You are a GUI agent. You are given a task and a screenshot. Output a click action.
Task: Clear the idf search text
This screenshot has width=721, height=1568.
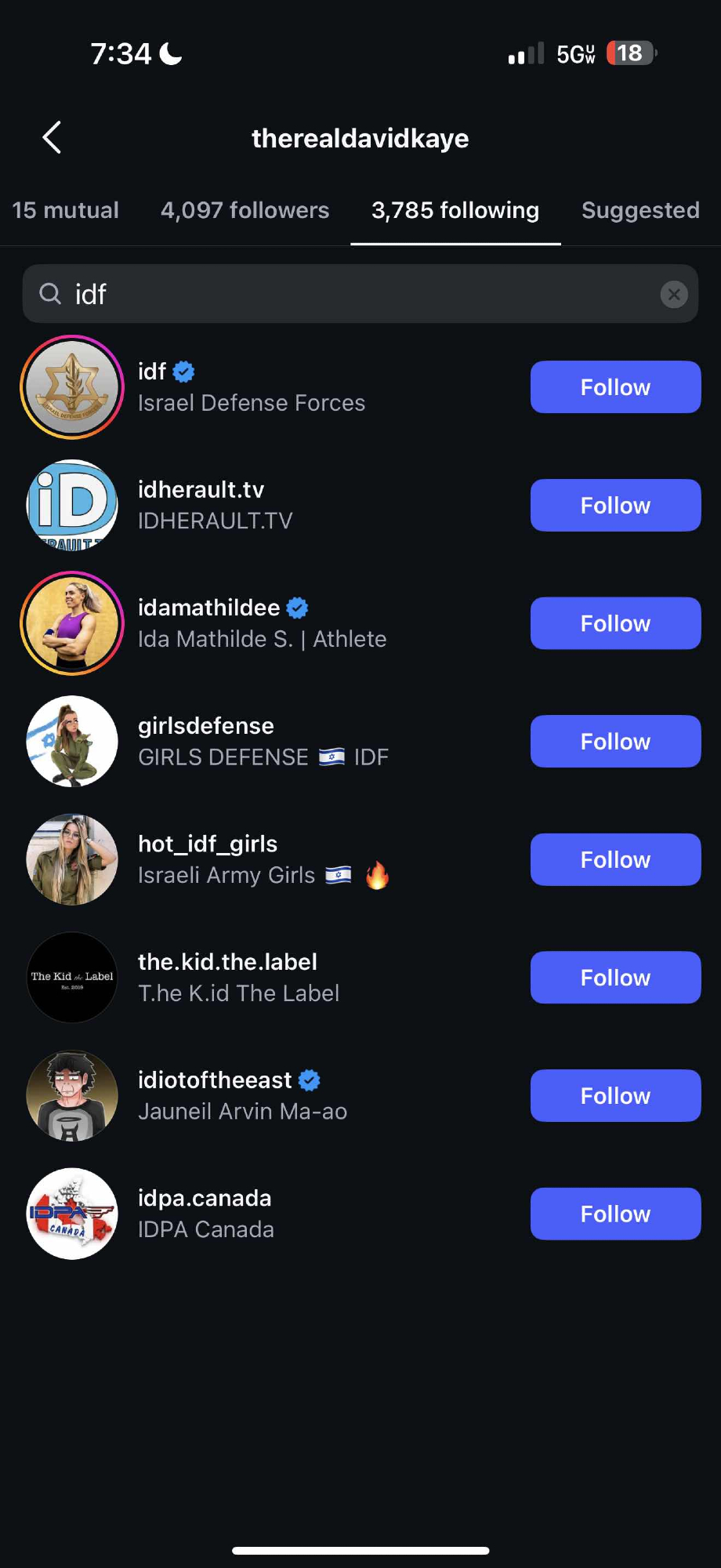click(x=673, y=294)
